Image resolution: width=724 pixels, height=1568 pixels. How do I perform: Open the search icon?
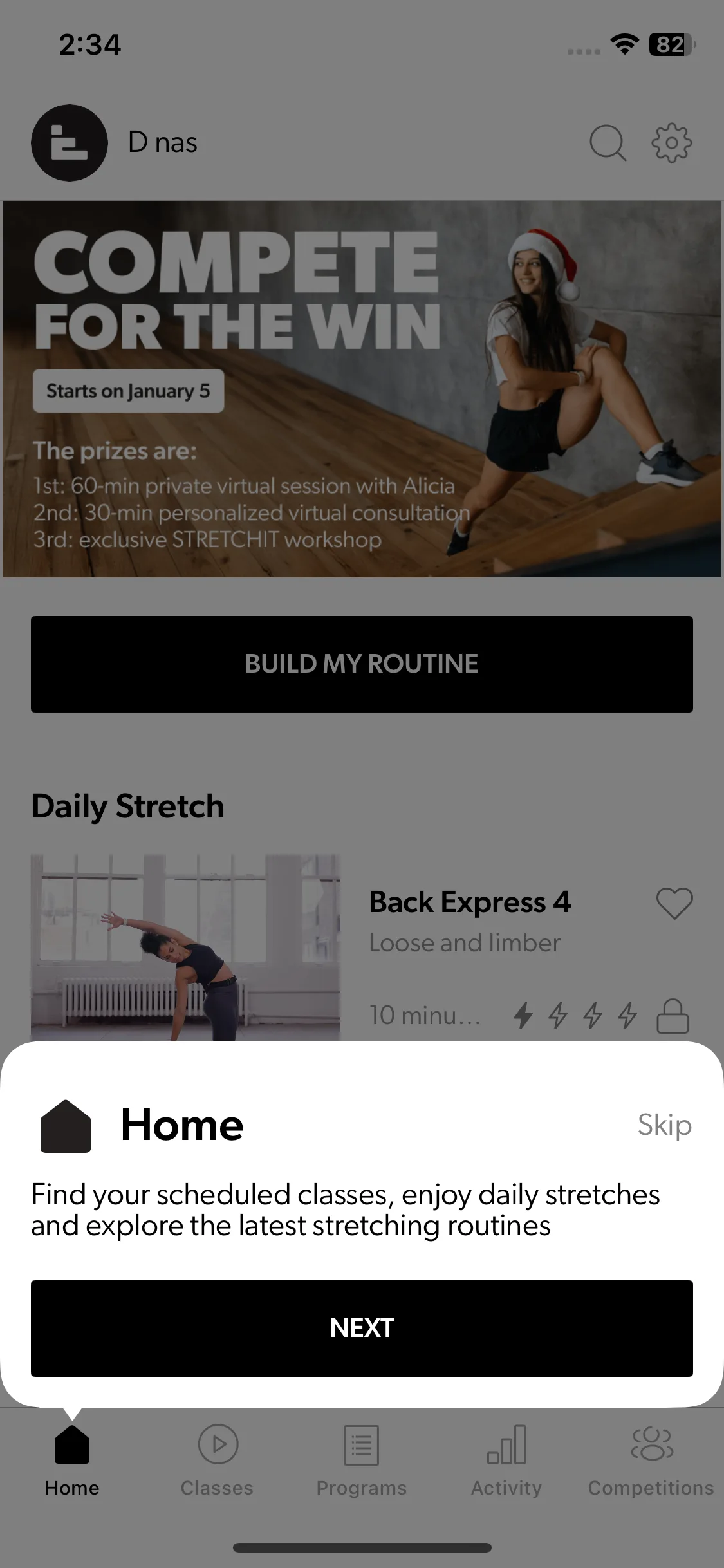[608, 142]
